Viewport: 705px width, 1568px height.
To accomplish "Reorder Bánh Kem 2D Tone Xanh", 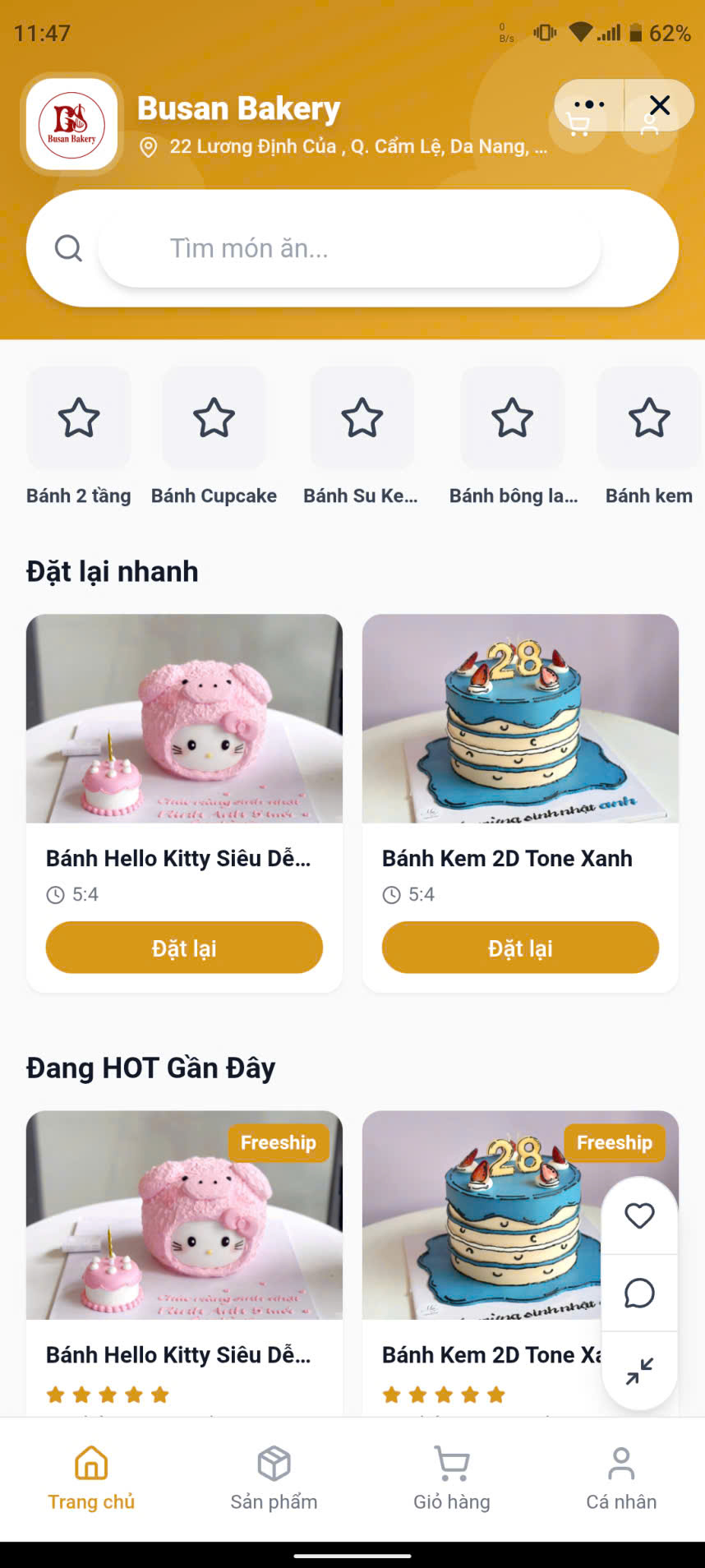I will click(520, 948).
